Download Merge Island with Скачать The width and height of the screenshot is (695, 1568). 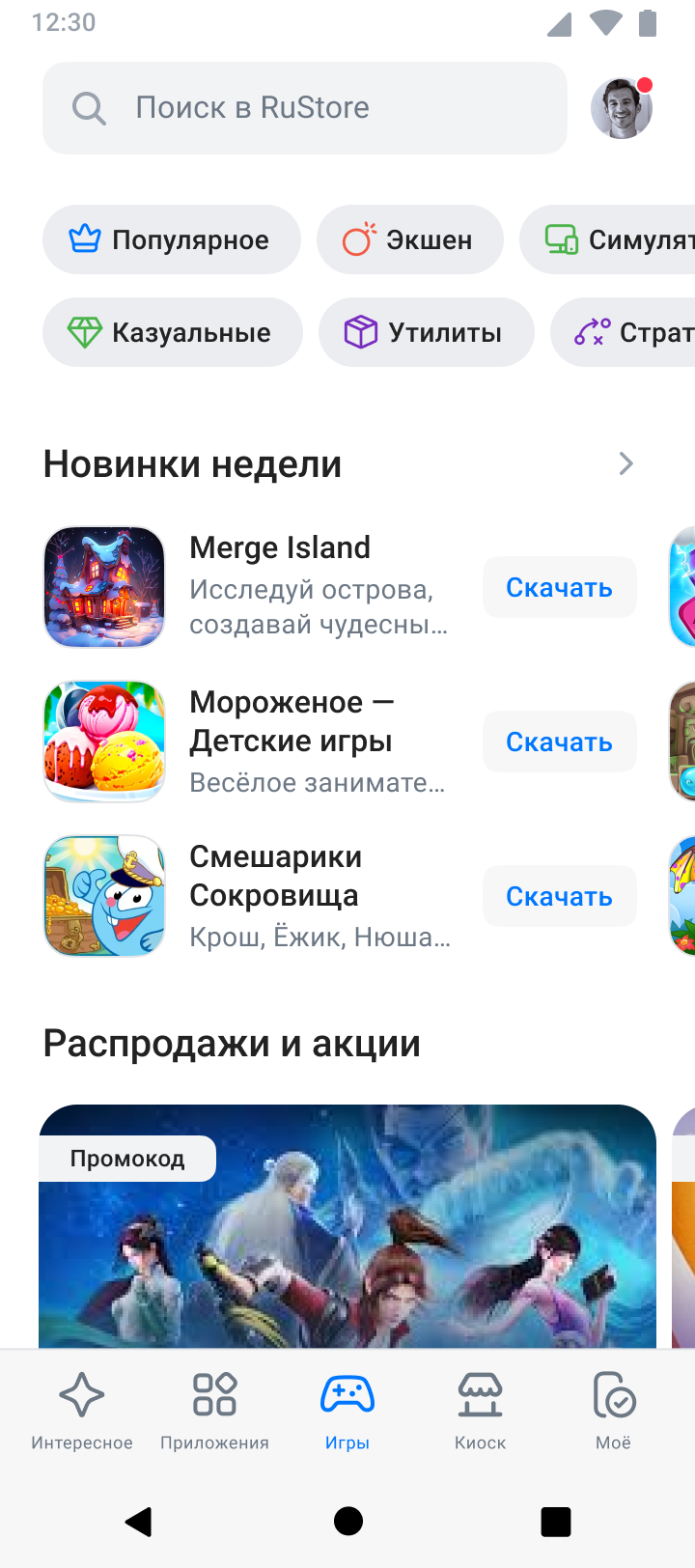(x=559, y=587)
